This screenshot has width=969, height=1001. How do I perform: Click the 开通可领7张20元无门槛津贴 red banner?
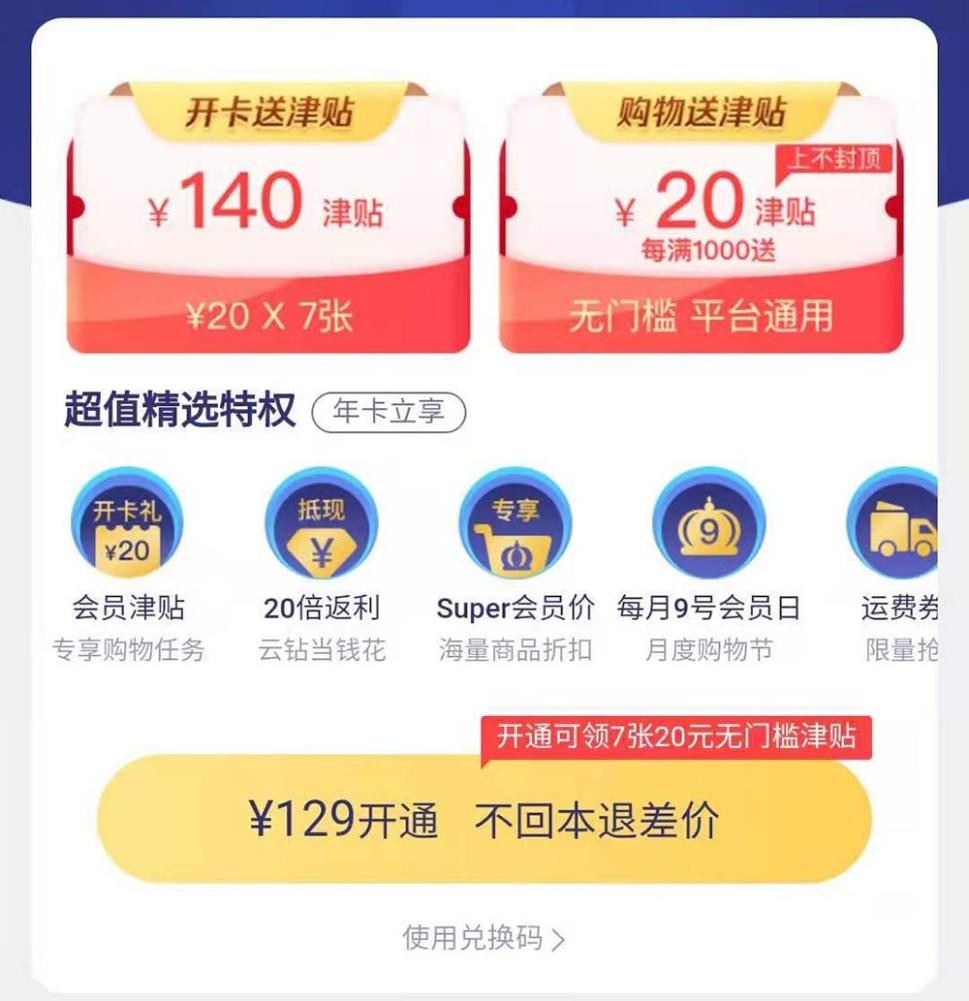click(676, 737)
